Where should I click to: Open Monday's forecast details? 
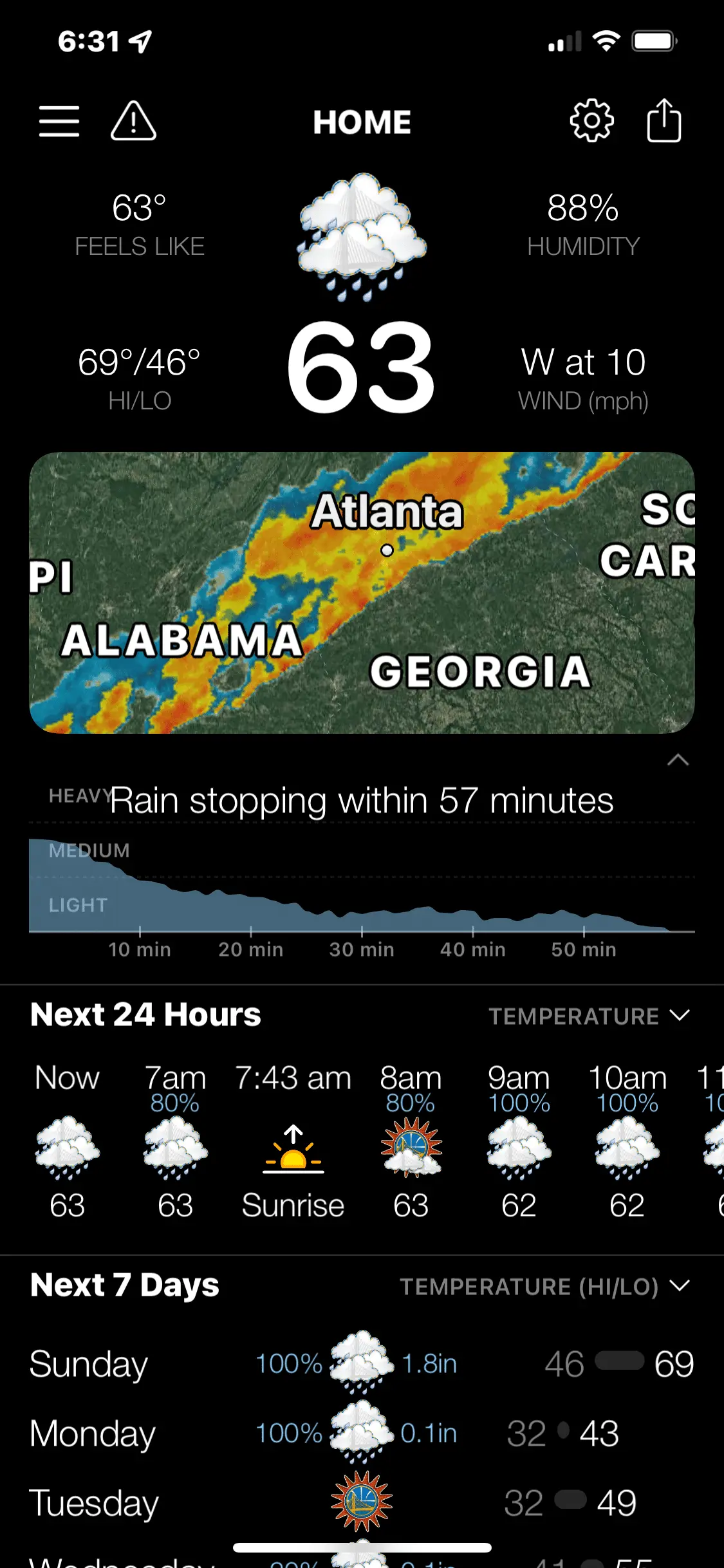[x=362, y=1433]
